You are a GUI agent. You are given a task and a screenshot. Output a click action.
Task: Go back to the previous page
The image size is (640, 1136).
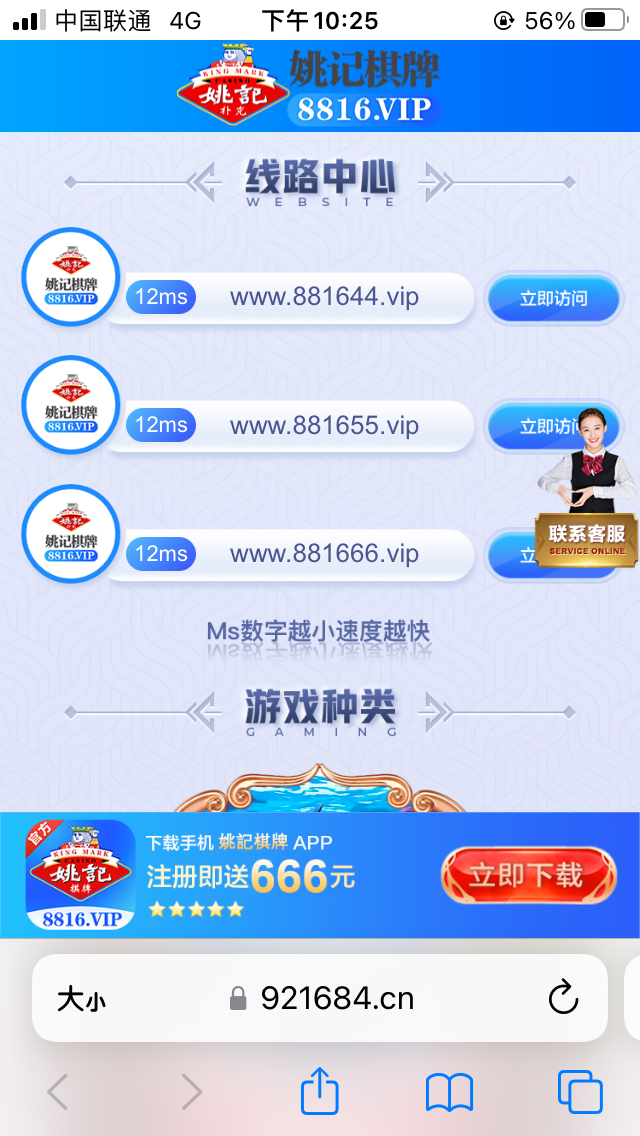(58, 1092)
